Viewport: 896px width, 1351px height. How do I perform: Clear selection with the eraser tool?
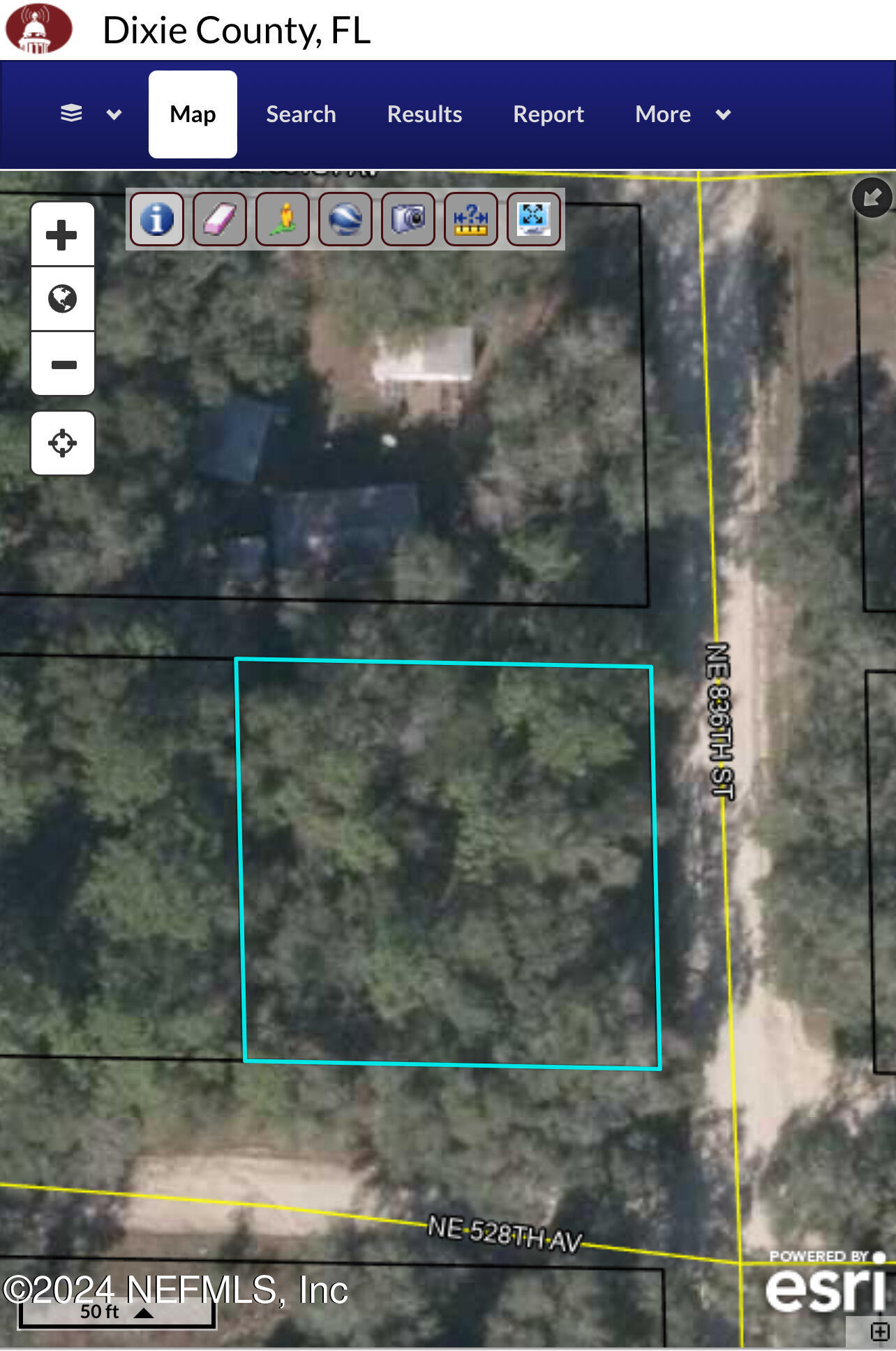pyautogui.click(x=220, y=219)
